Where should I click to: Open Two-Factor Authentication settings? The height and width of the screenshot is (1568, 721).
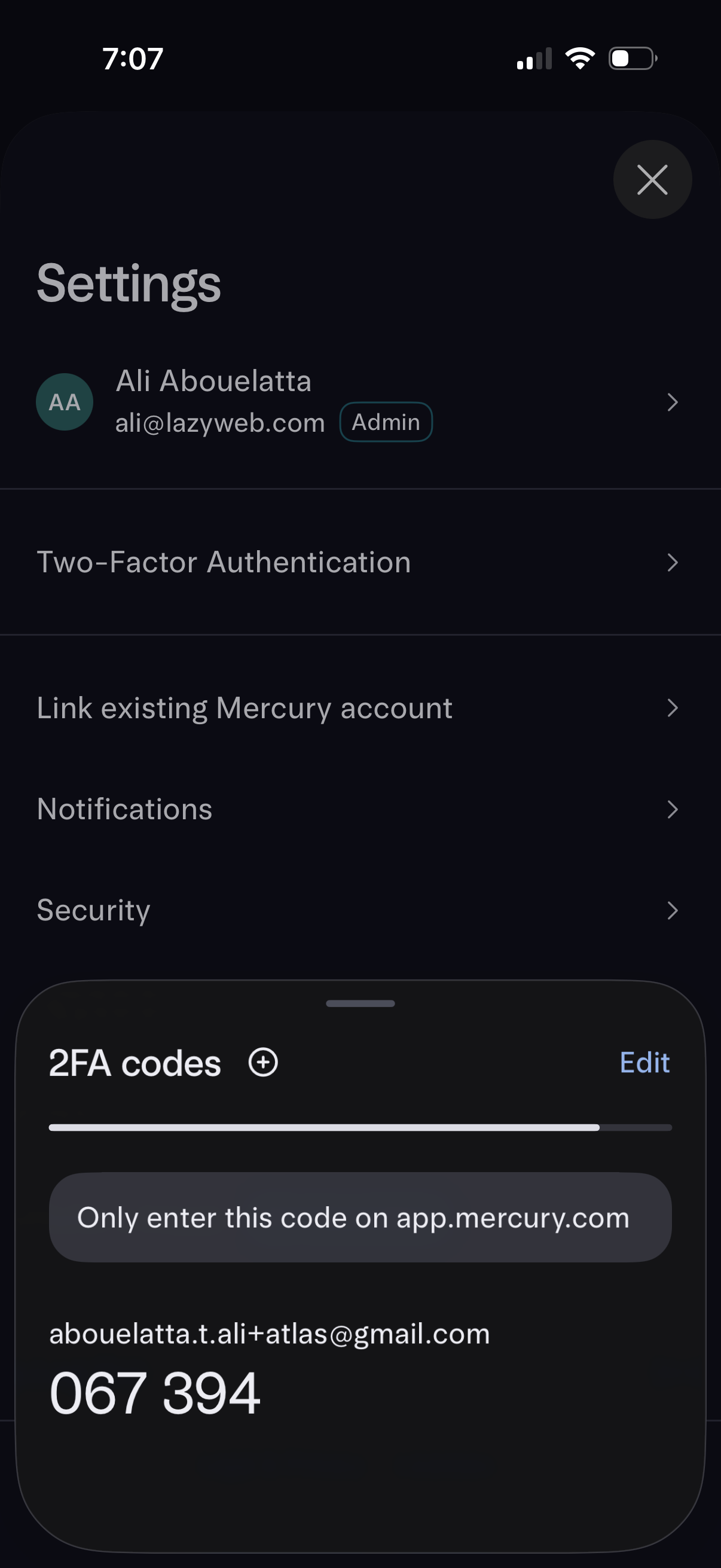coord(224,561)
